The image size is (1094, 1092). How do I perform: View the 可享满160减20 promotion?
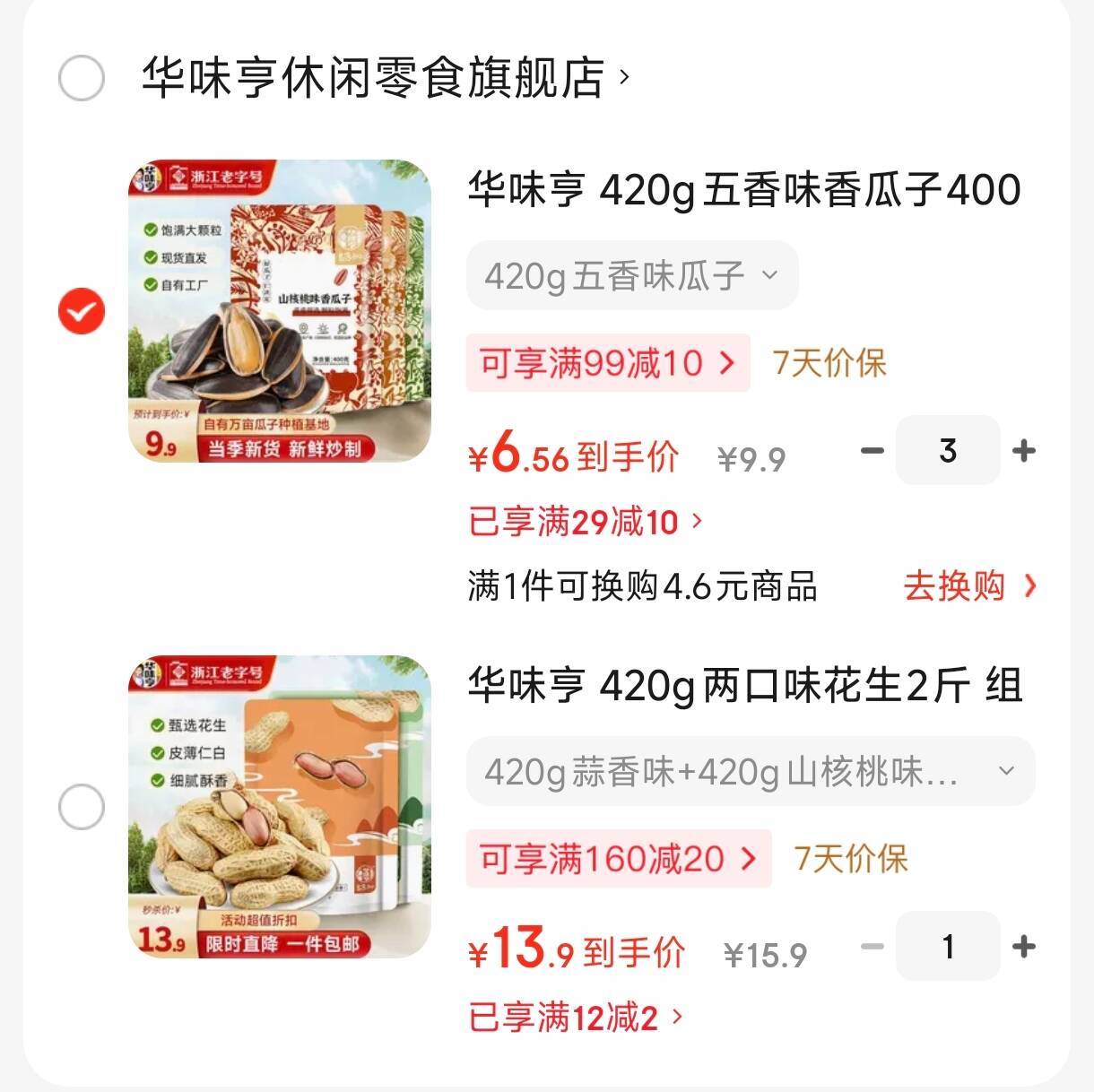[x=618, y=859]
